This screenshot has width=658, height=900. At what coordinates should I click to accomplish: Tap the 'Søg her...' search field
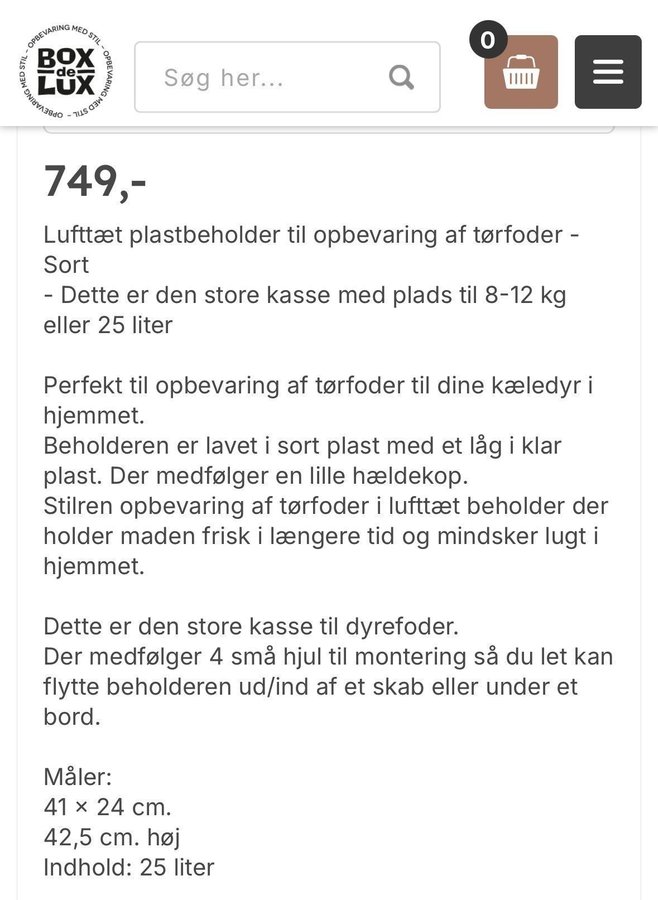(x=260, y=77)
